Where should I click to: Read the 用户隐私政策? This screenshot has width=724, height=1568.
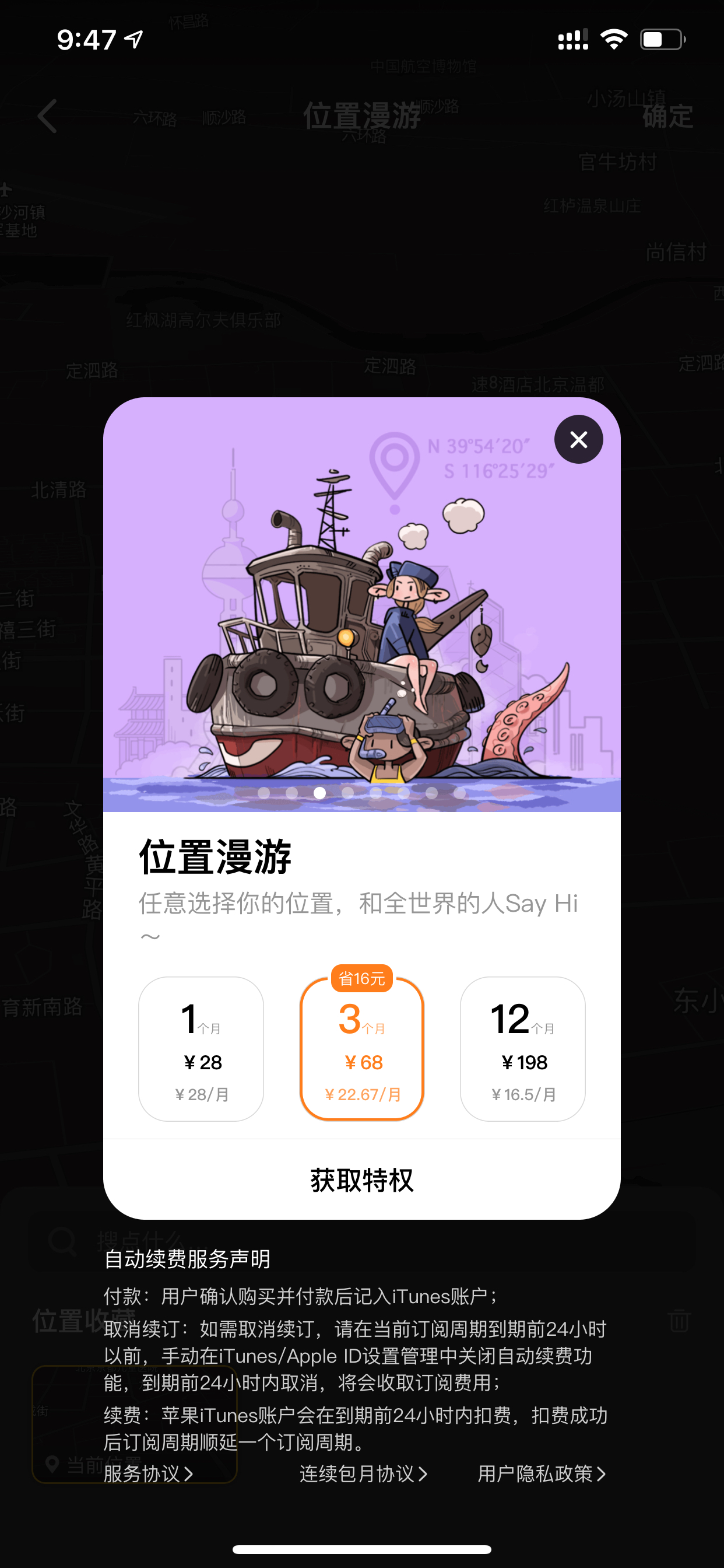tap(542, 1473)
